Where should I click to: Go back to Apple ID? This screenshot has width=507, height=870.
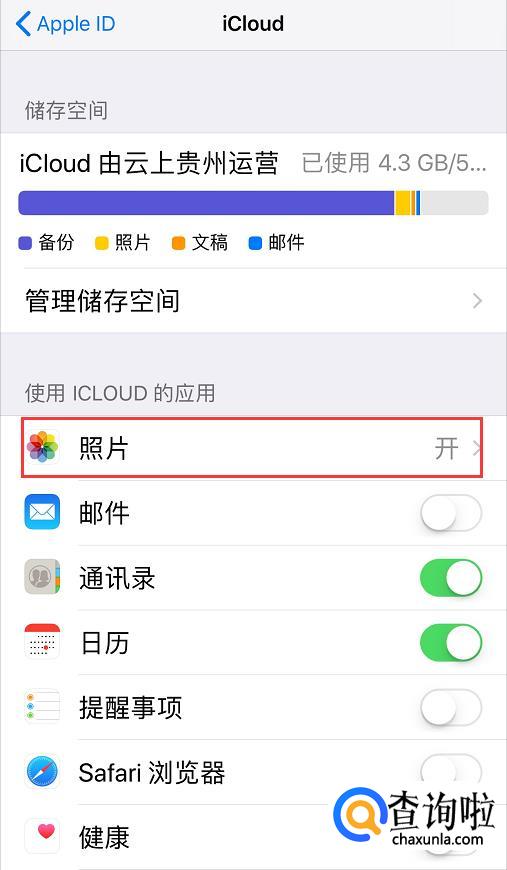(65, 24)
